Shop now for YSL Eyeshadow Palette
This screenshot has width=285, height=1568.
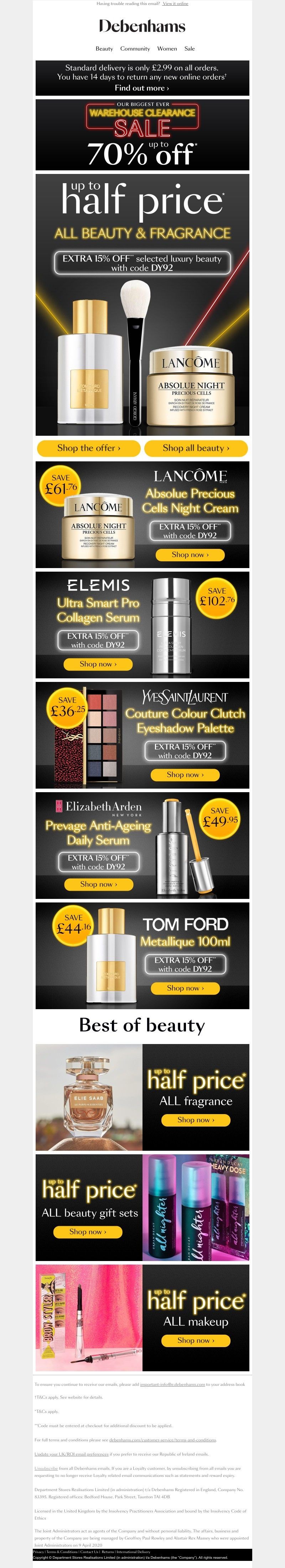pos(185,775)
